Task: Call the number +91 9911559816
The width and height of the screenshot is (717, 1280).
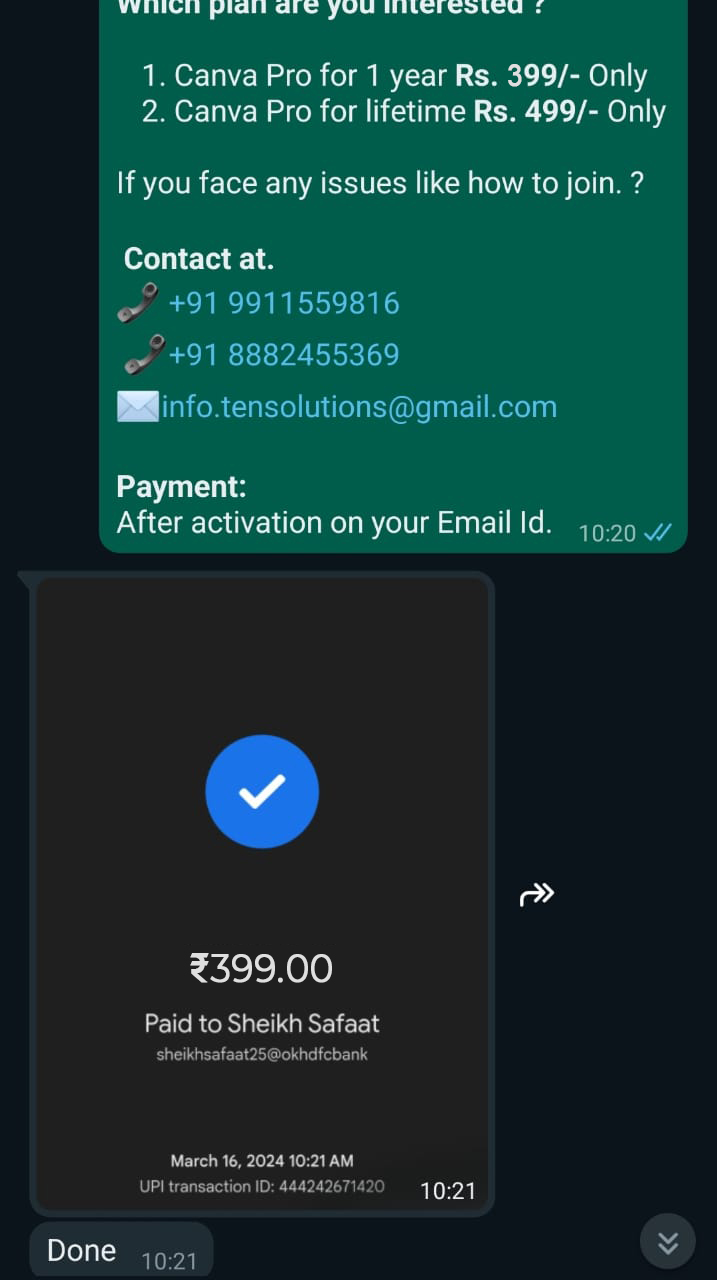Action: (284, 303)
